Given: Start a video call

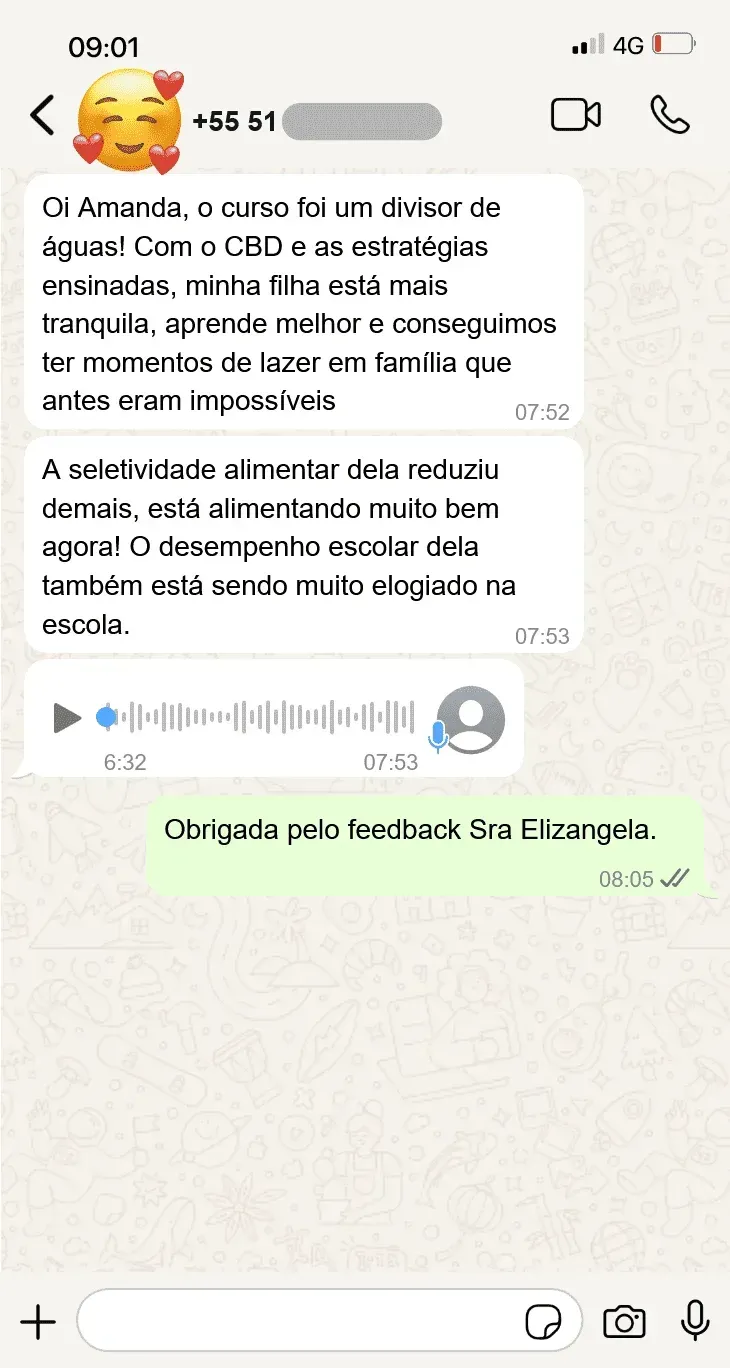Looking at the screenshot, I should [576, 115].
